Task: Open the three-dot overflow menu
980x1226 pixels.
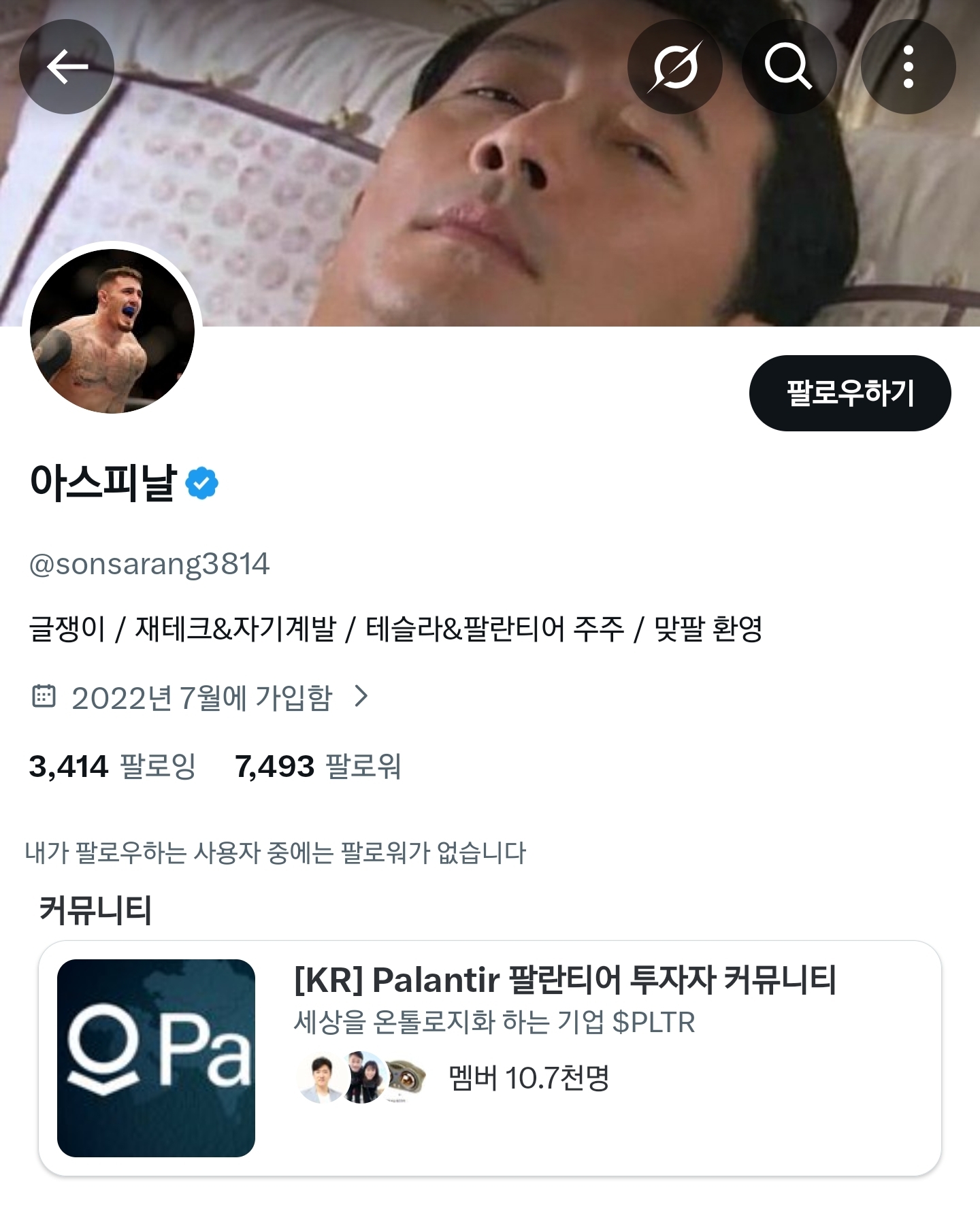Action: [908, 67]
